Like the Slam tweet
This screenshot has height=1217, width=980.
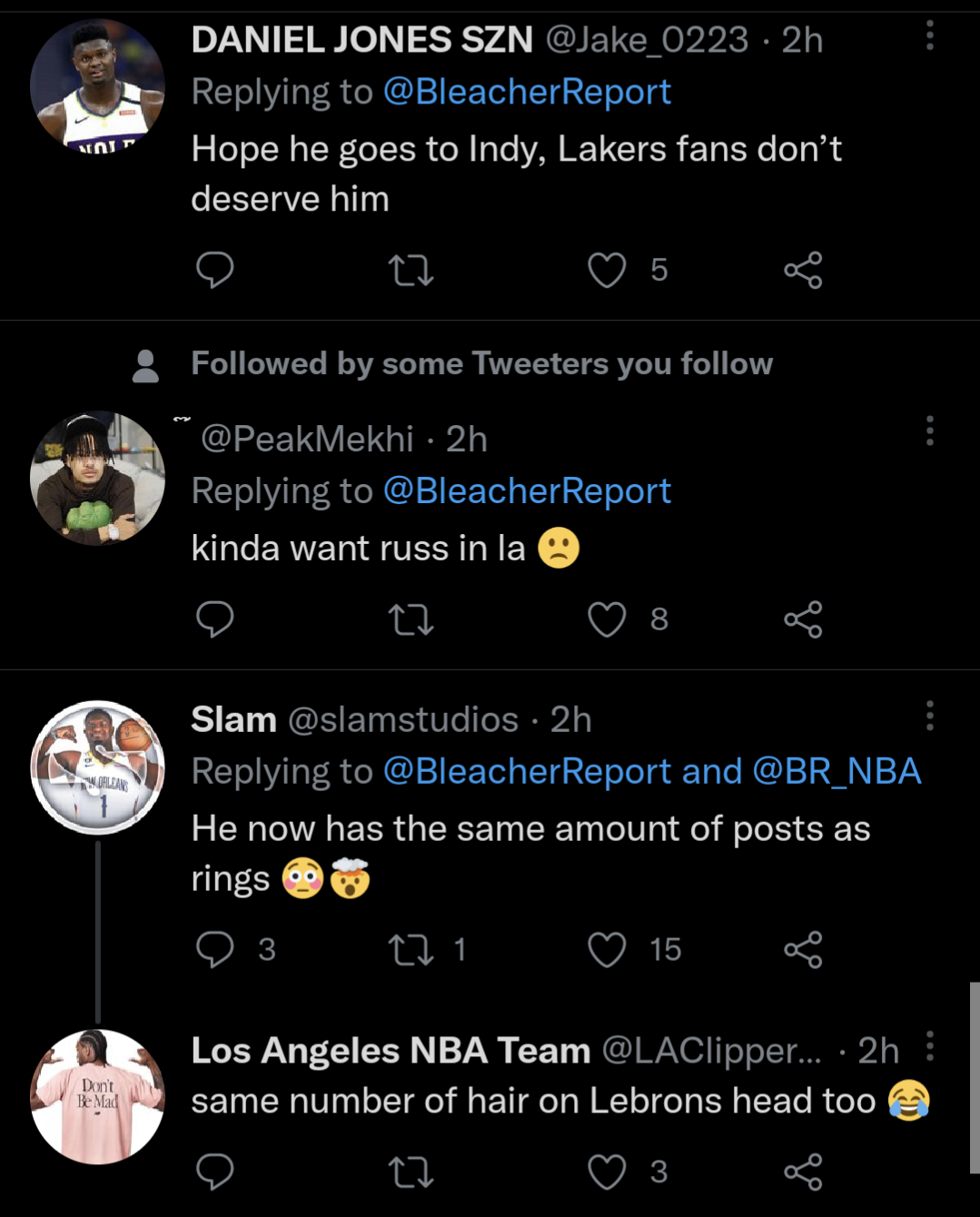point(606,951)
